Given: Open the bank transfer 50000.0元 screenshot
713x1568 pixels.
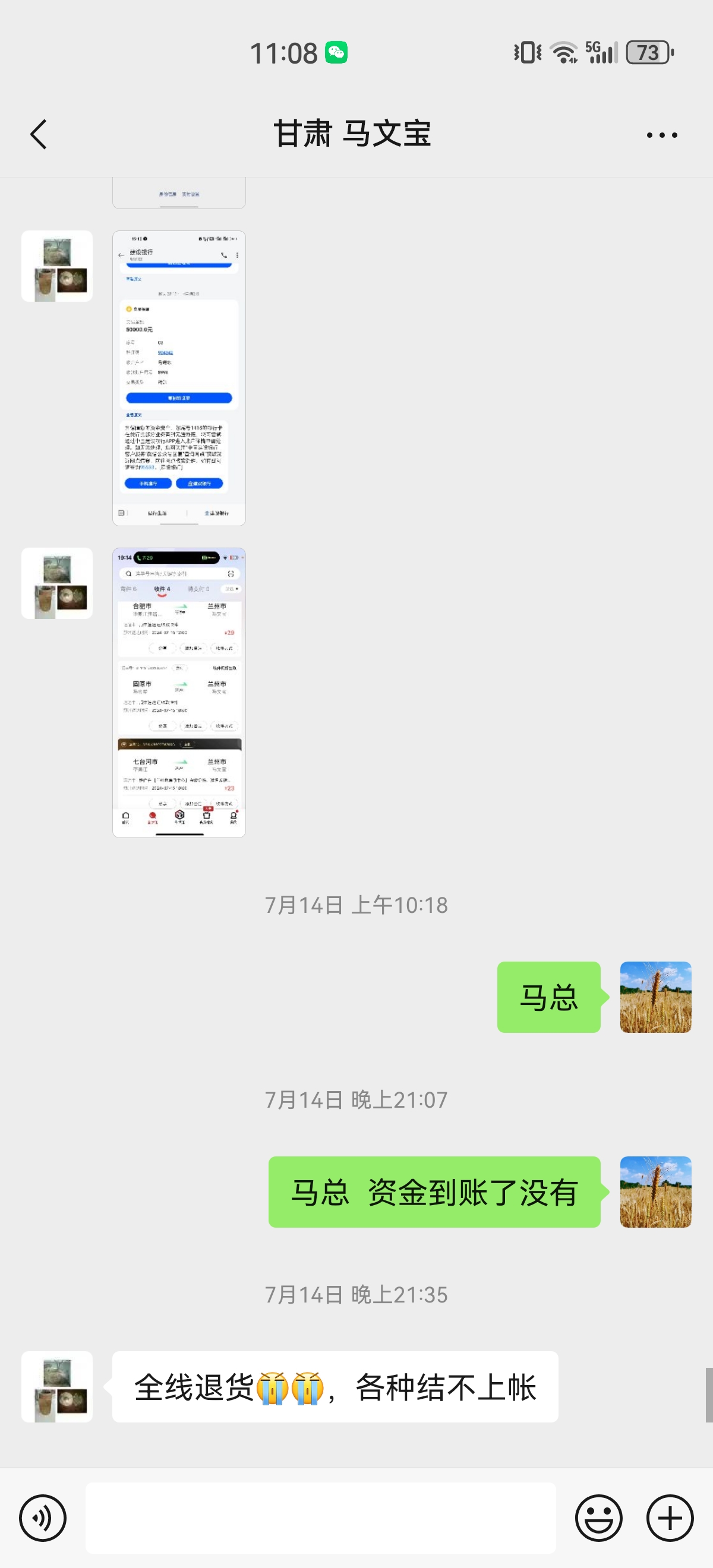Looking at the screenshot, I should tap(179, 378).
